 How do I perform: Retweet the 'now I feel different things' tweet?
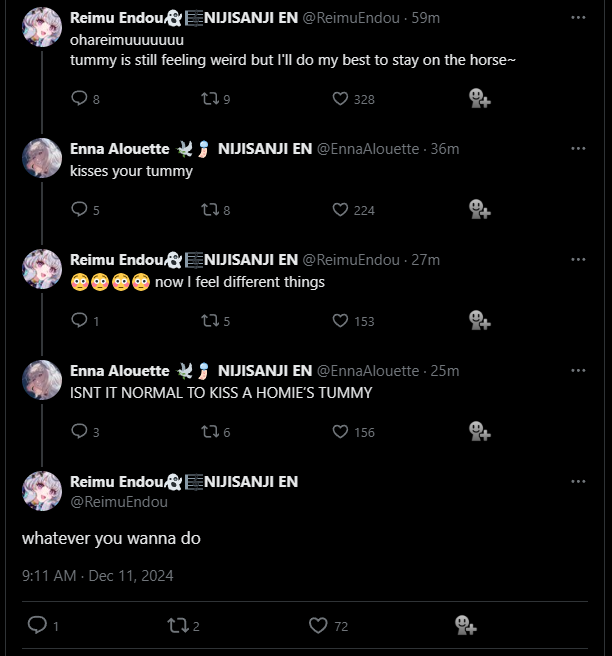[x=210, y=321]
